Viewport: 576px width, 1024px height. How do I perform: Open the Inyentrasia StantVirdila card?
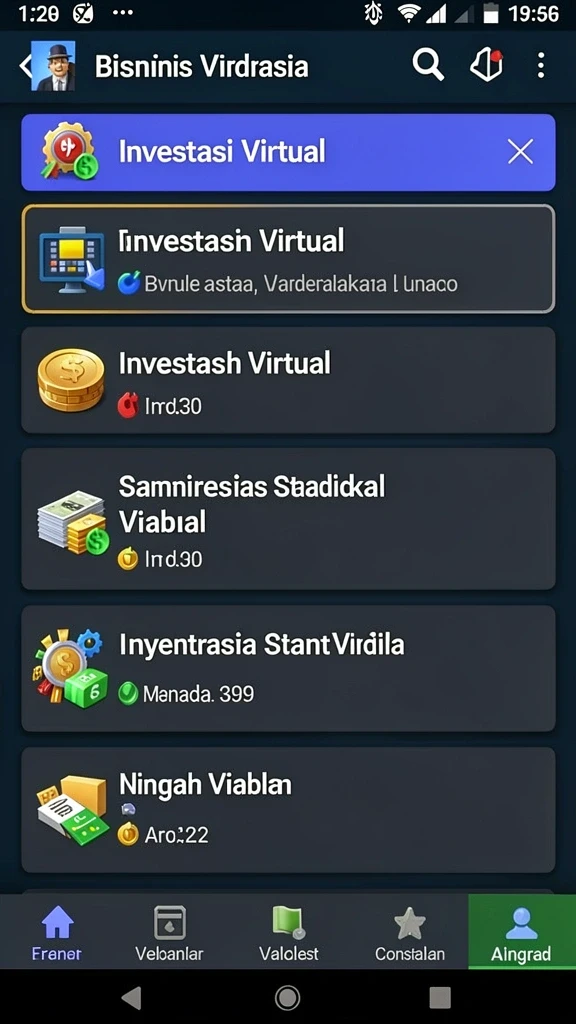tap(288, 669)
